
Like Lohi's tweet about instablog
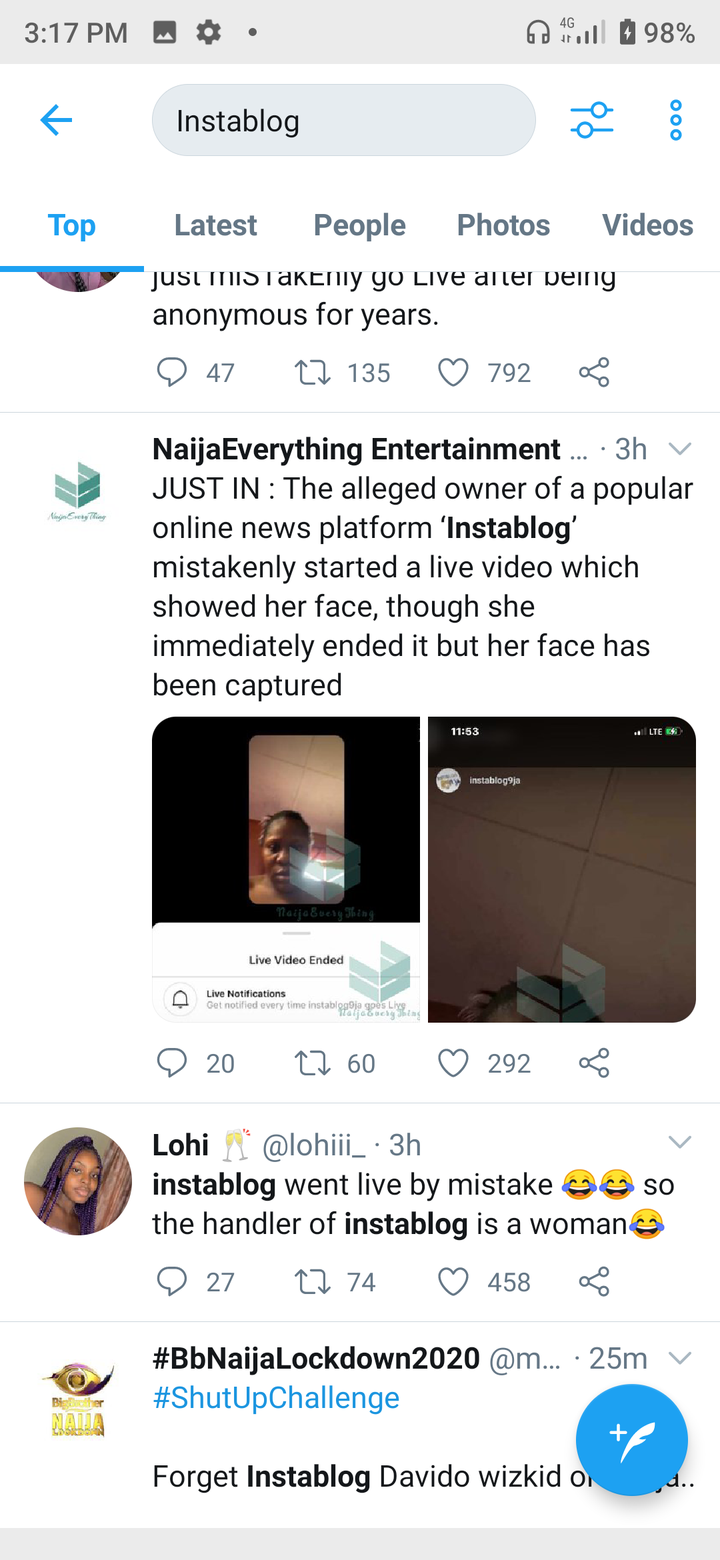(454, 1282)
